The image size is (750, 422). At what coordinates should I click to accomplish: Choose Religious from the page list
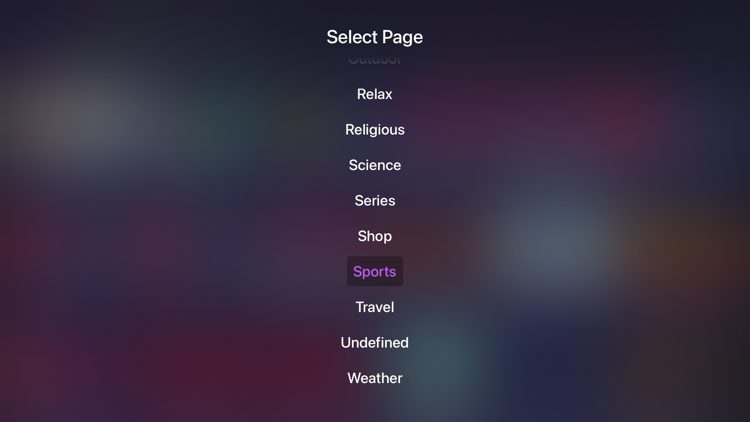(374, 130)
